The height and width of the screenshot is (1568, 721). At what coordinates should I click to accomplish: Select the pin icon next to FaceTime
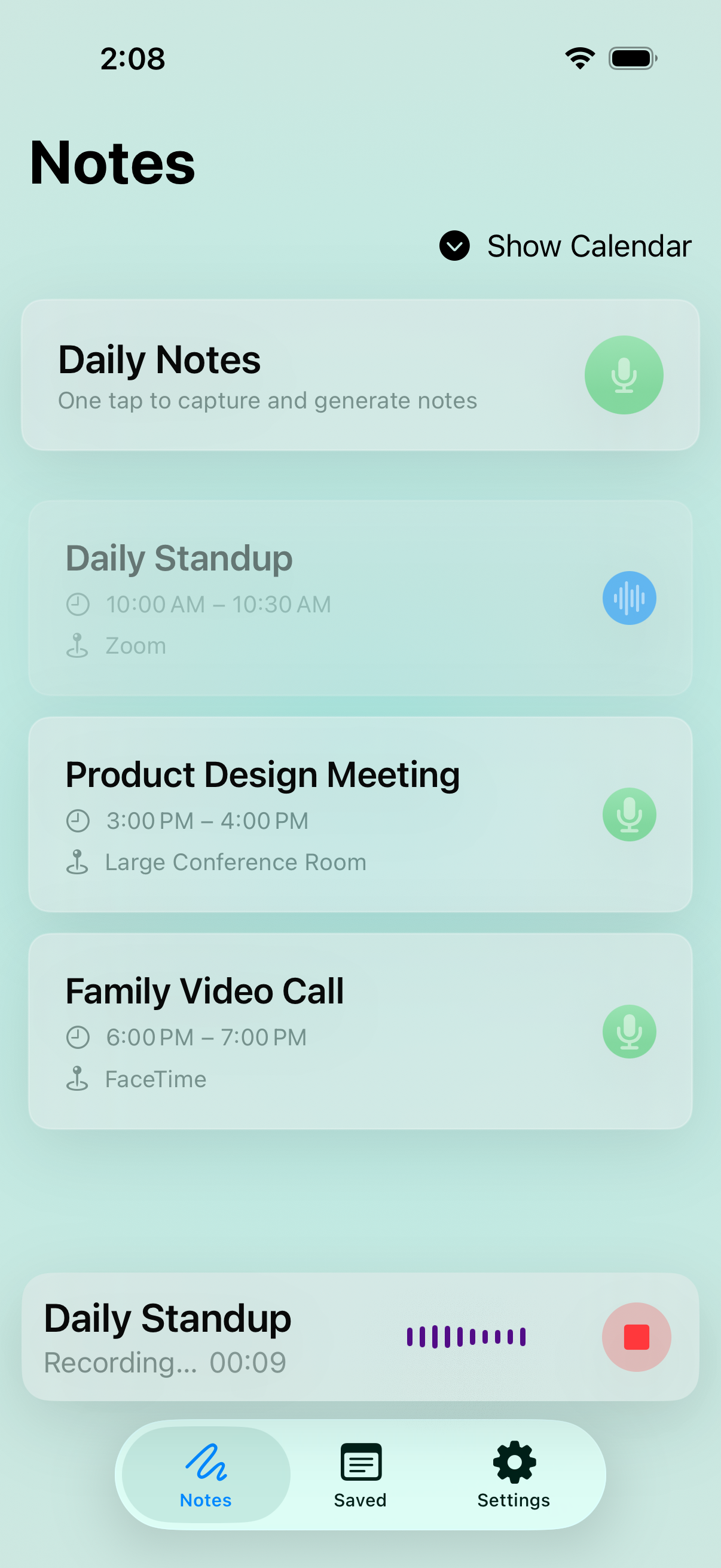[78, 1079]
